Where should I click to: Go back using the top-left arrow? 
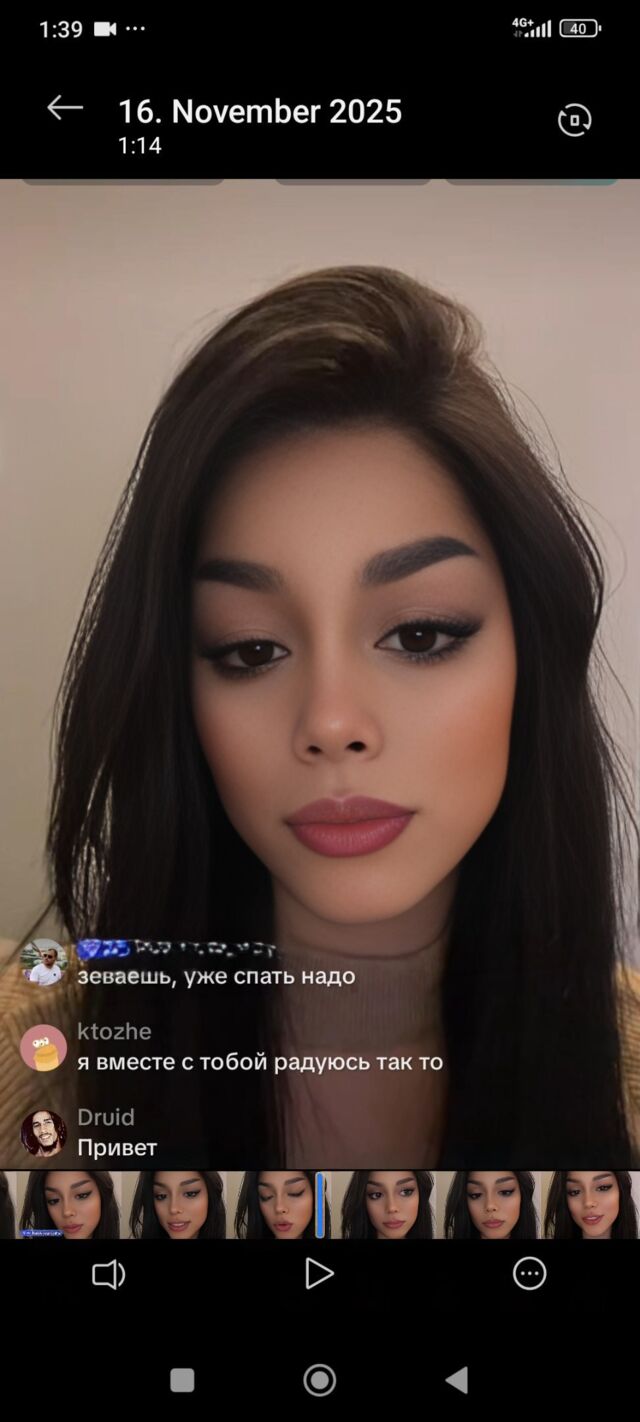tap(65, 108)
